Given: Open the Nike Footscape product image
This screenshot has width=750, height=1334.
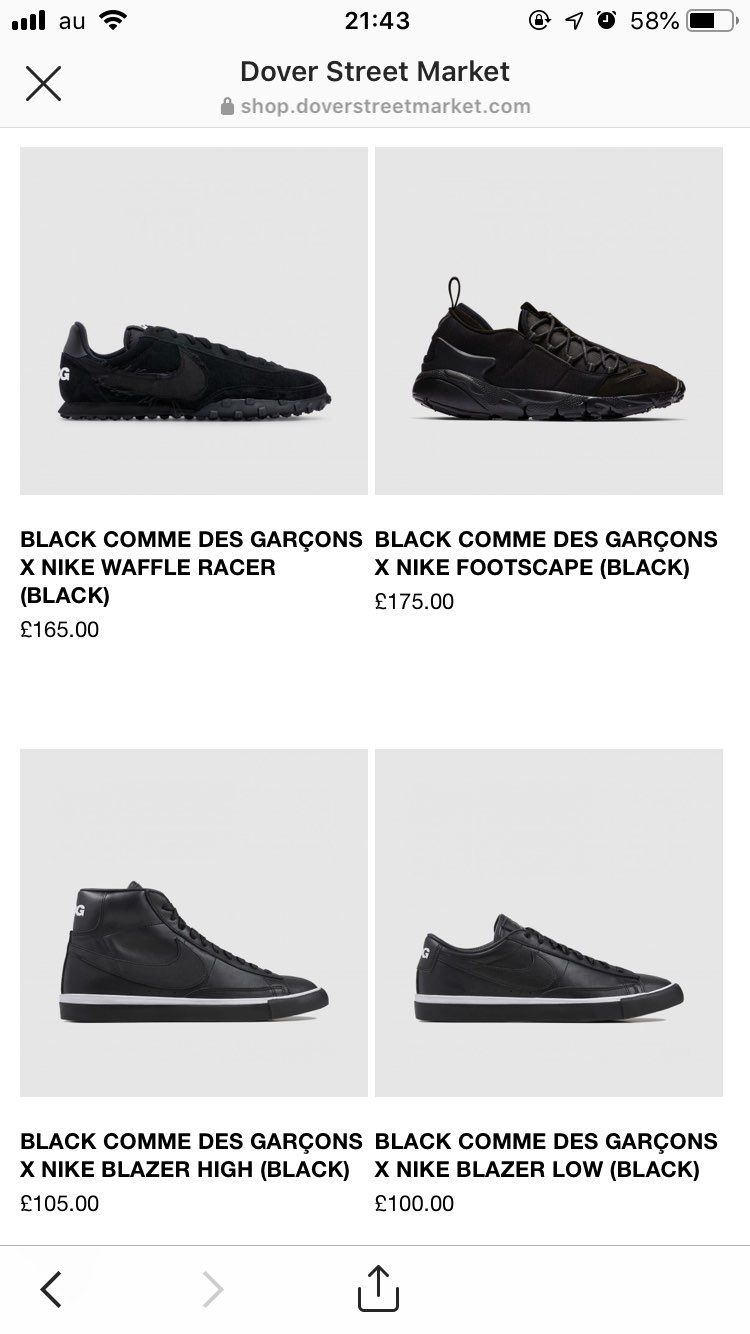Looking at the screenshot, I should 548,321.
